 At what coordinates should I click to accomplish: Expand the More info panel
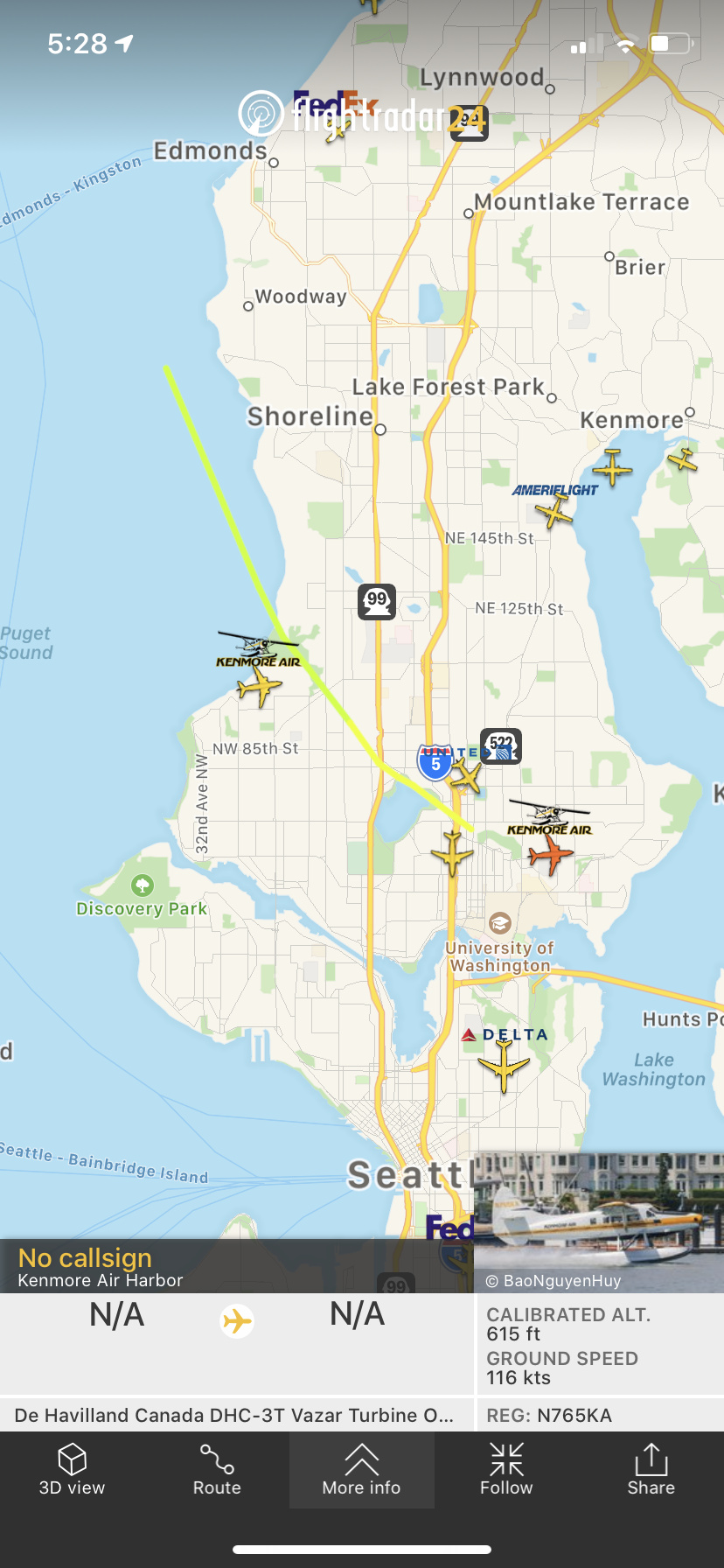(361, 1471)
